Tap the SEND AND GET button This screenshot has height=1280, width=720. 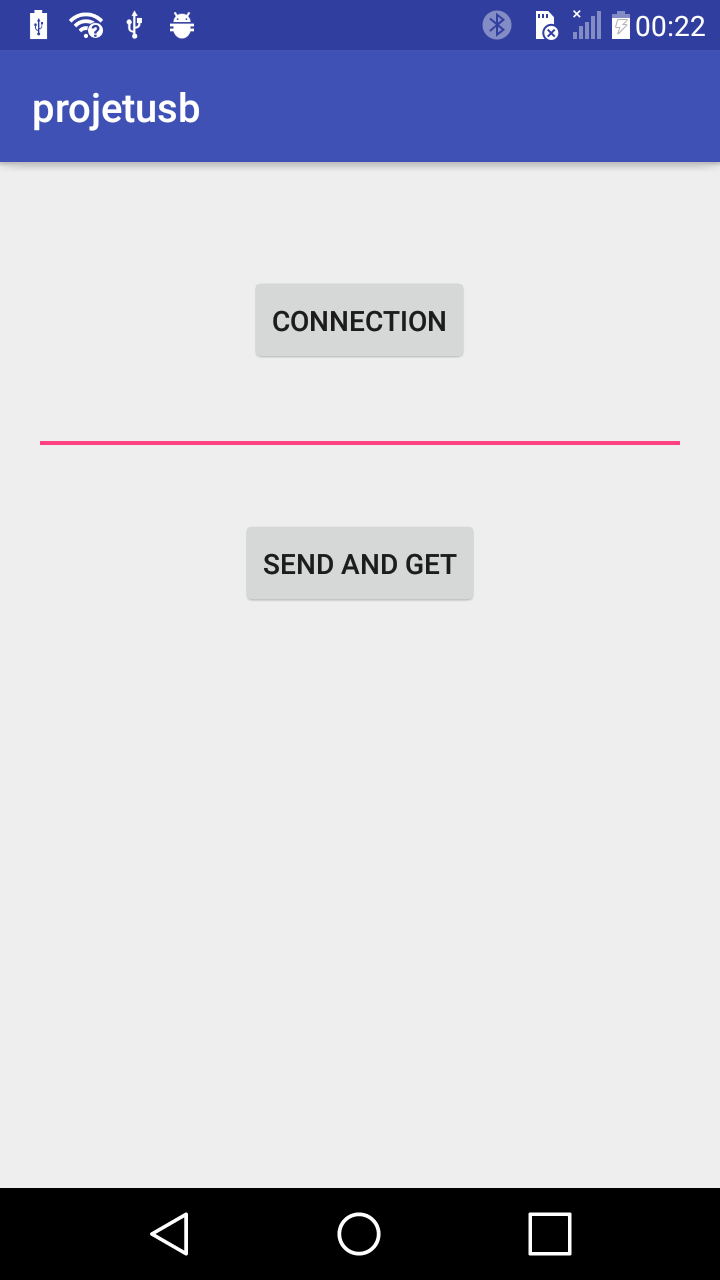click(x=359, y=563)
